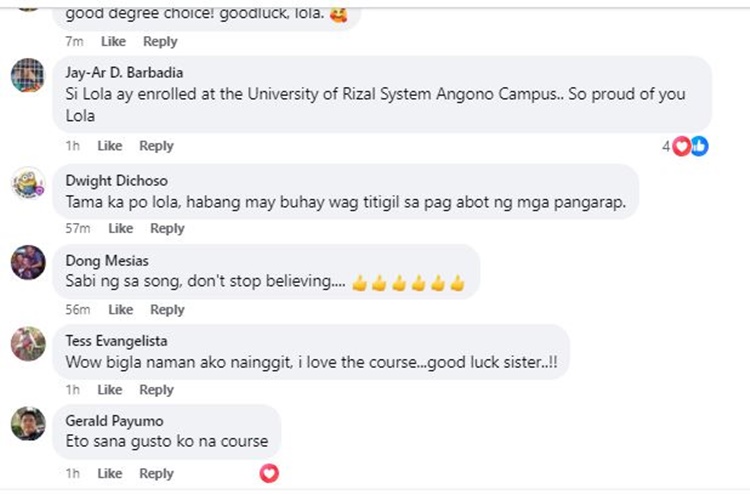Image resolution: width=750 pixels, height=494 pixels.
Task: Reply to Jay-Ar D. Barbadia's comment
Action: pos(156,146)
